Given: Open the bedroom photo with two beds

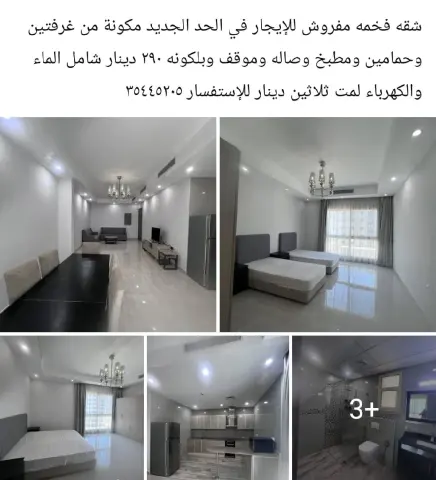Looking at the screenshot, I should click(x=328, y=224).
